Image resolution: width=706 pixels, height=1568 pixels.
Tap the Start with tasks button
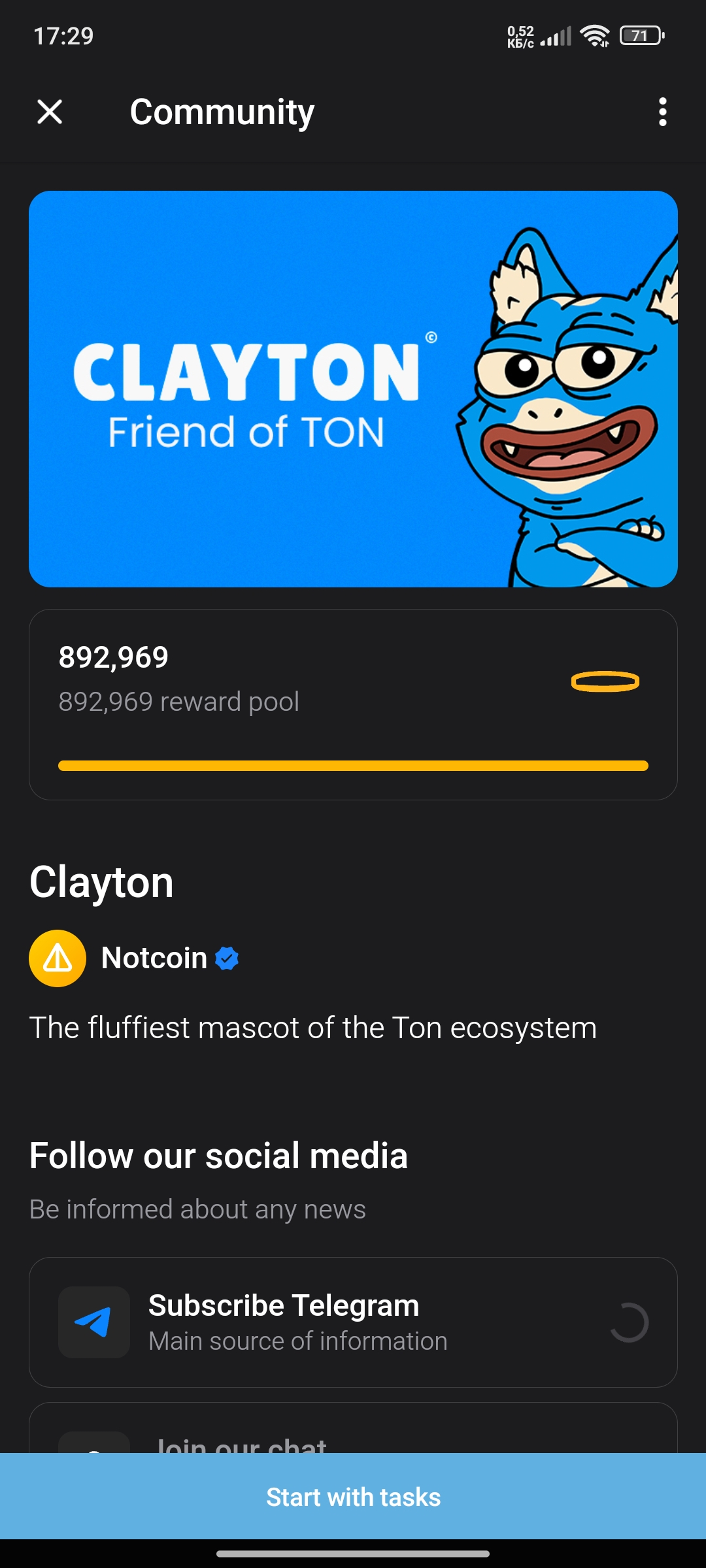pyautogui.click(x=353, y=1496)
